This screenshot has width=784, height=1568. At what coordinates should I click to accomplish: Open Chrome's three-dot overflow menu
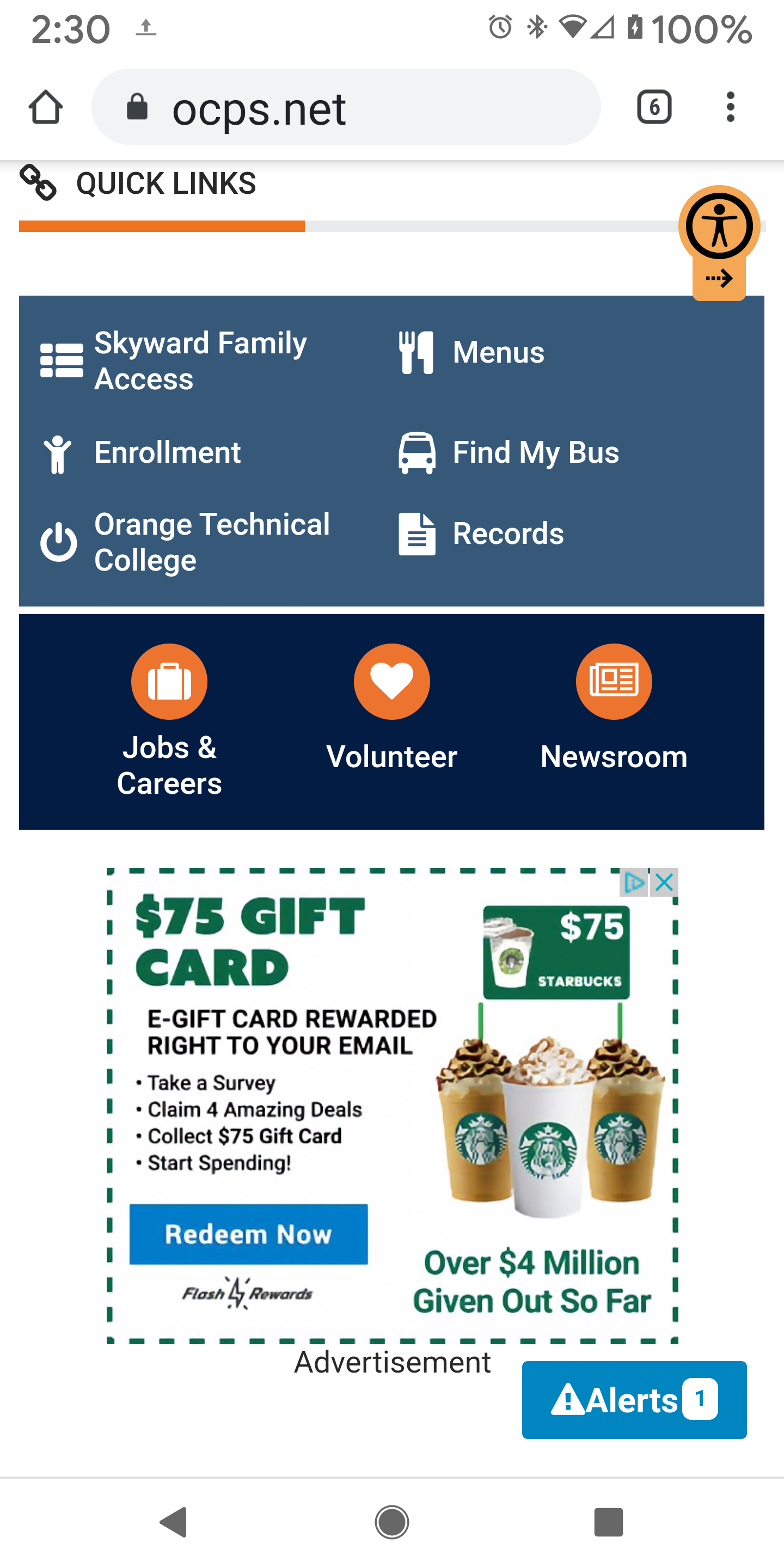730,107
